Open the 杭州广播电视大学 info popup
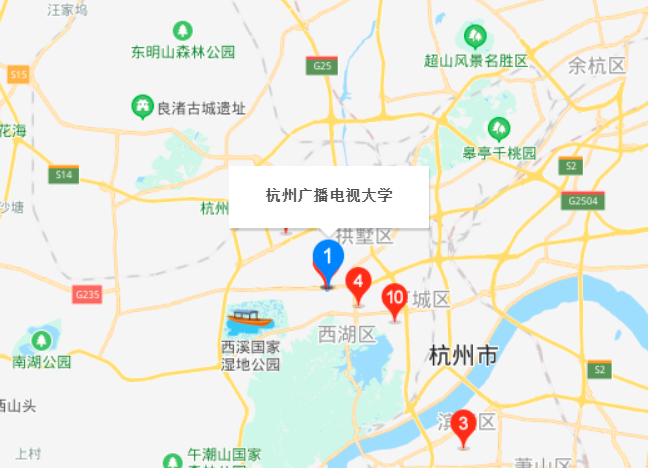This screenshot has height=468, width=648. (x=329, y=196)
